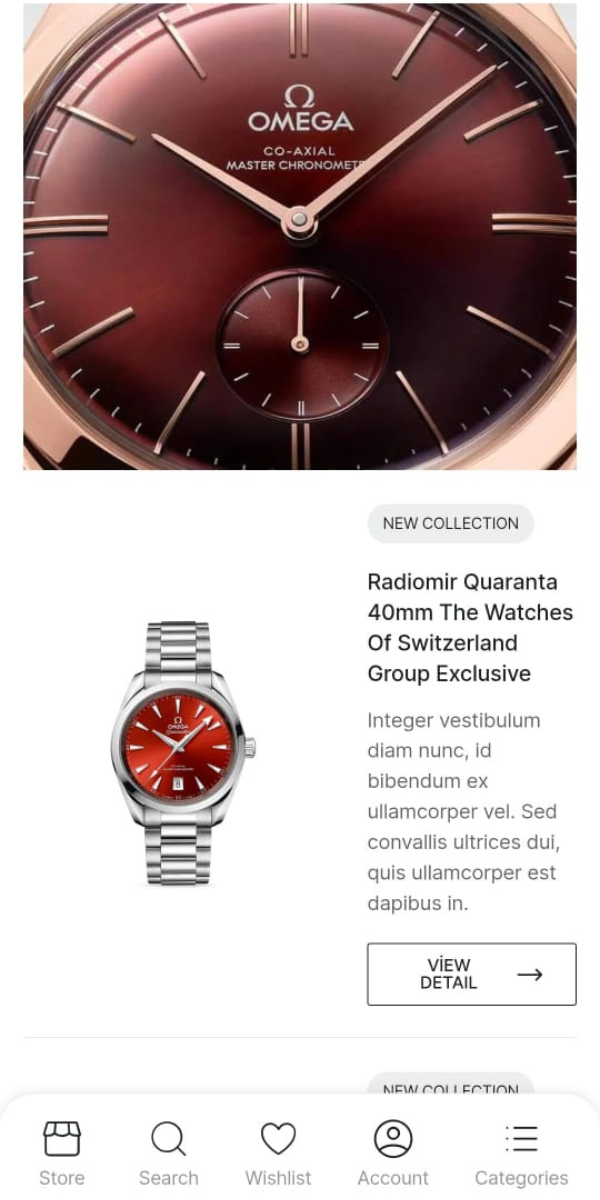Tap View Detail for Radiomir Quaranta
The image size is (600, 1200).
point(472,974)
